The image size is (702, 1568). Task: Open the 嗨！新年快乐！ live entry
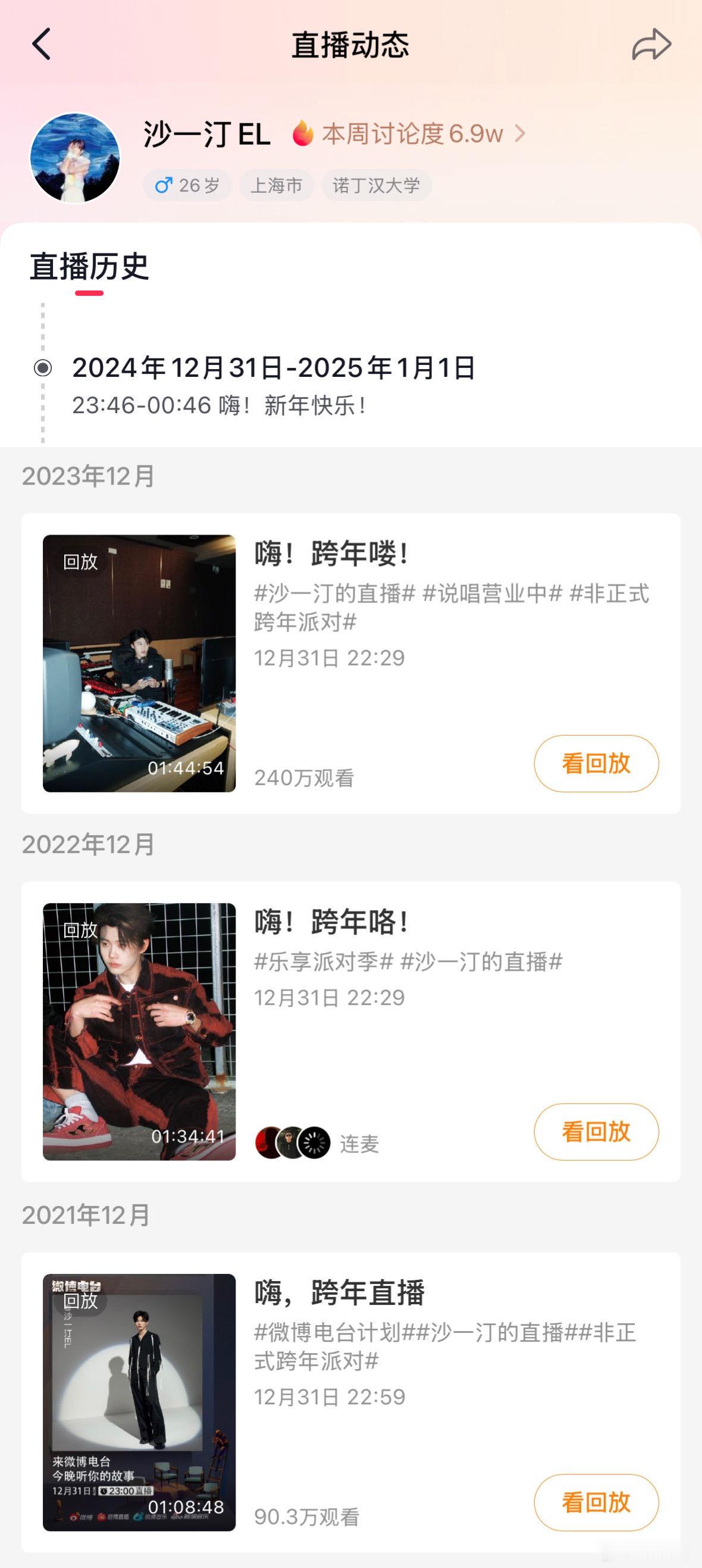click(x=274, y=385)
